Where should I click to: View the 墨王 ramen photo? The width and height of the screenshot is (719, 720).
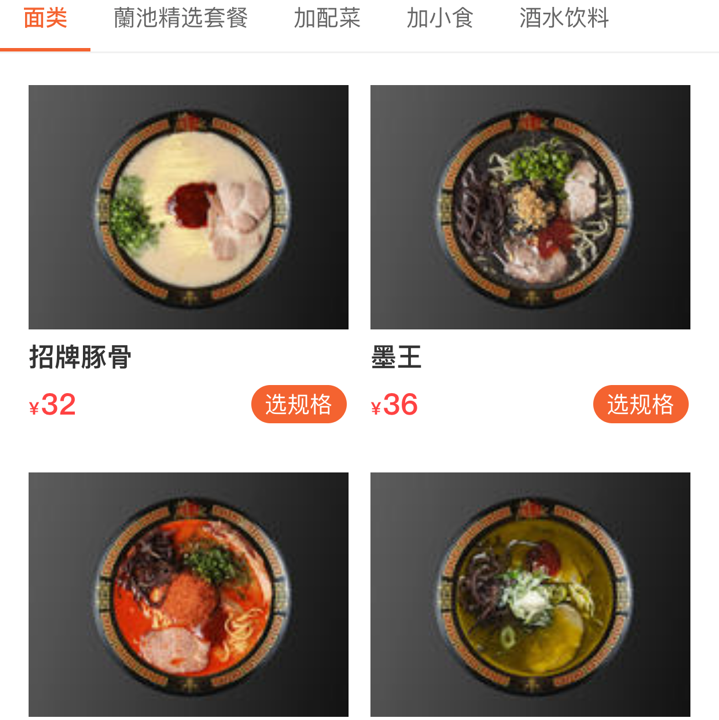pyautogui.click(x=530, y=207)
